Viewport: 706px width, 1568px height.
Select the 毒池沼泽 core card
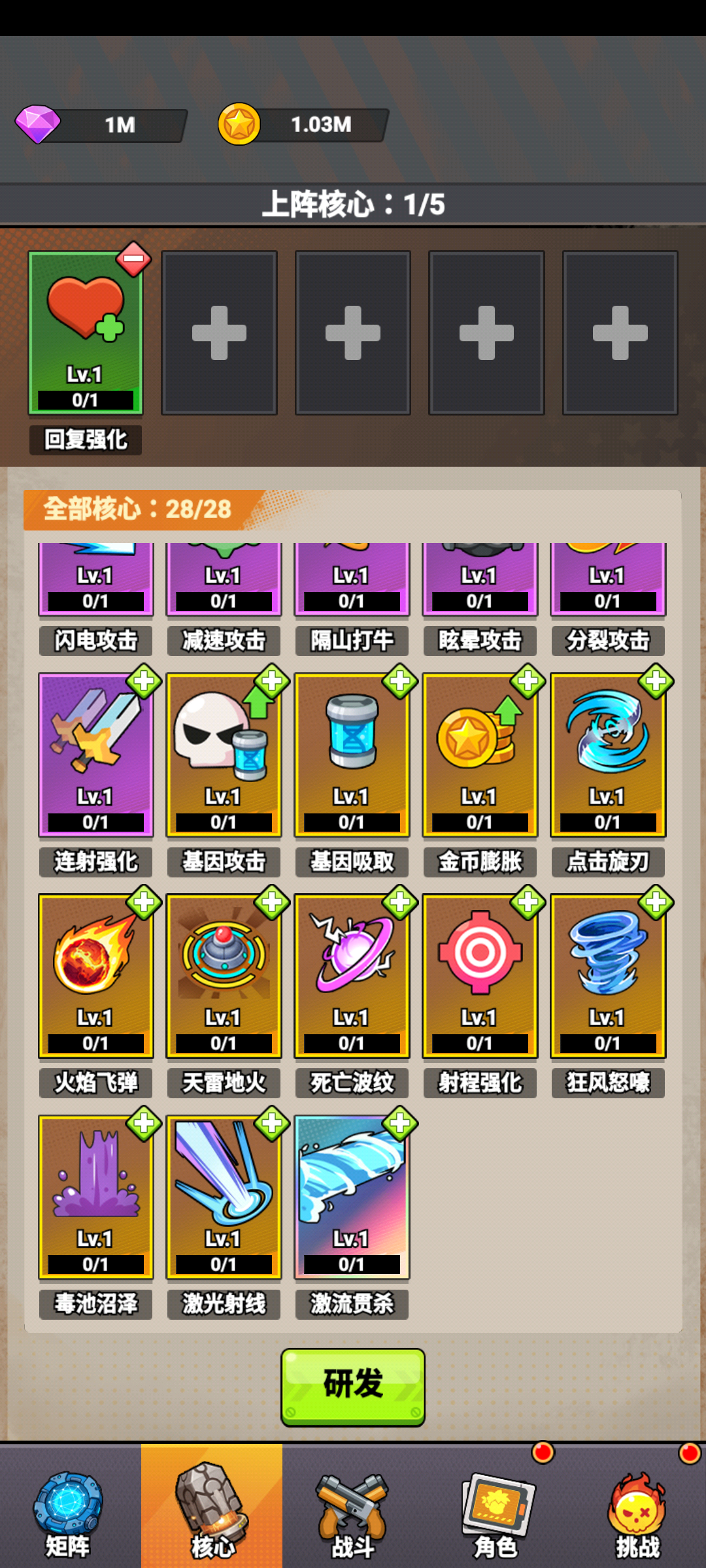click(x=95, y=1197)
